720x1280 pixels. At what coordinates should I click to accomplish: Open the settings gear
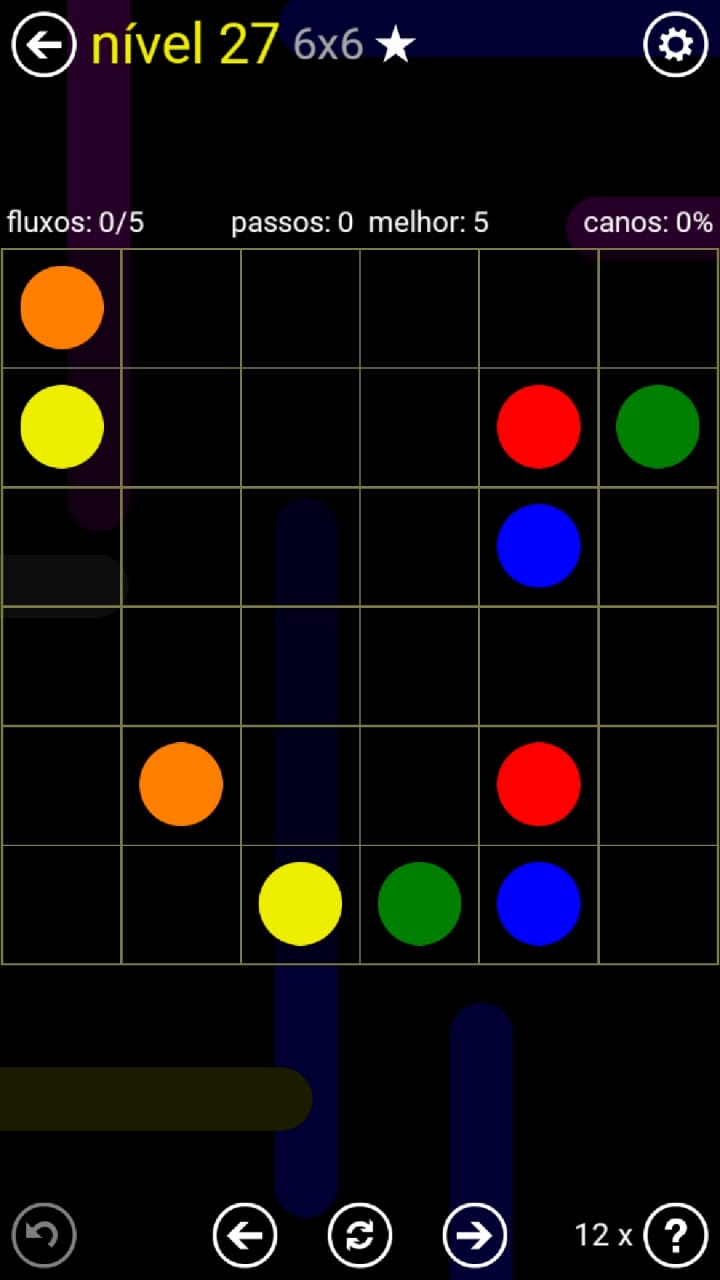tap(675, 45)
